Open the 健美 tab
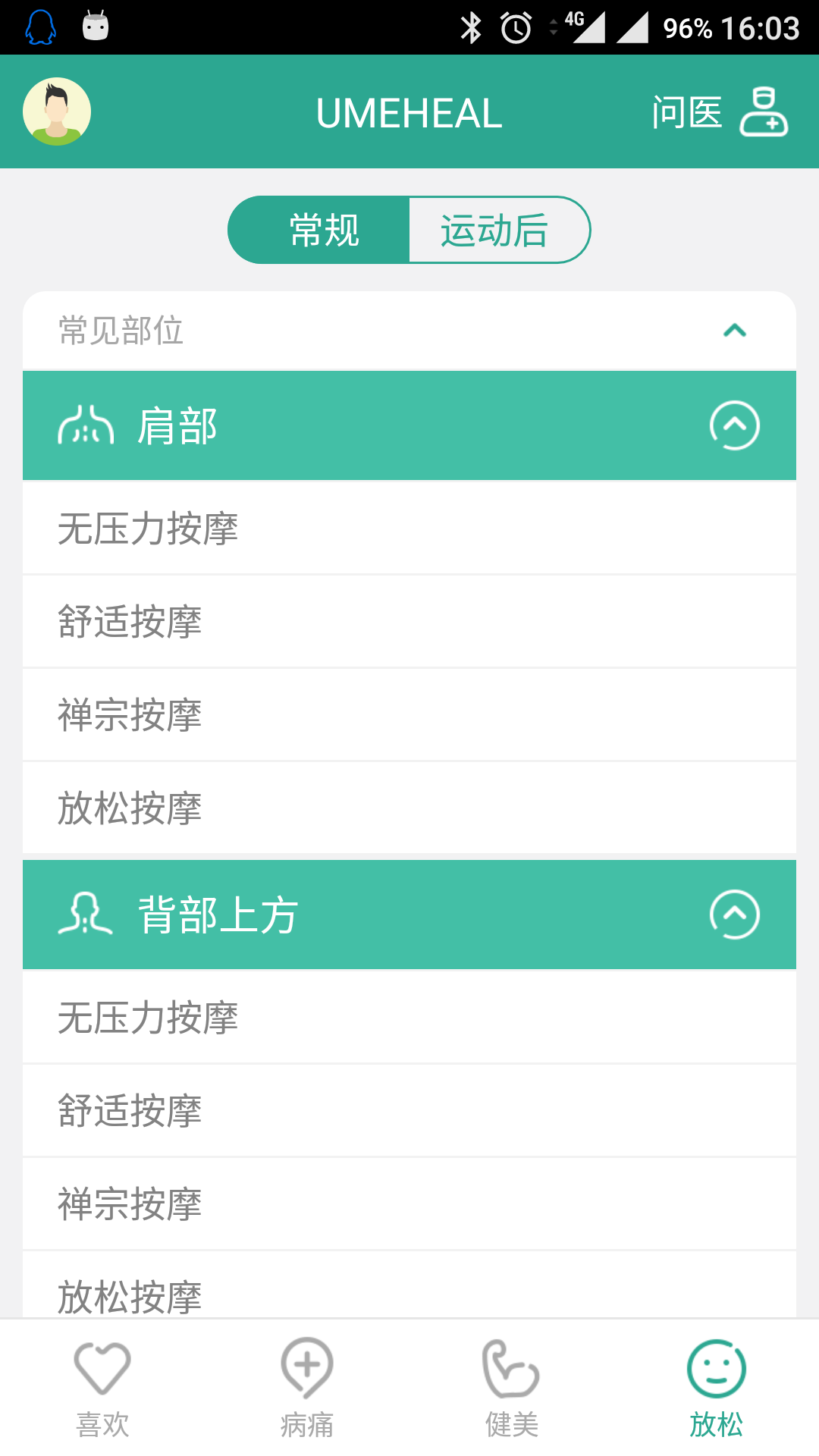 (x=512, y=1388)
